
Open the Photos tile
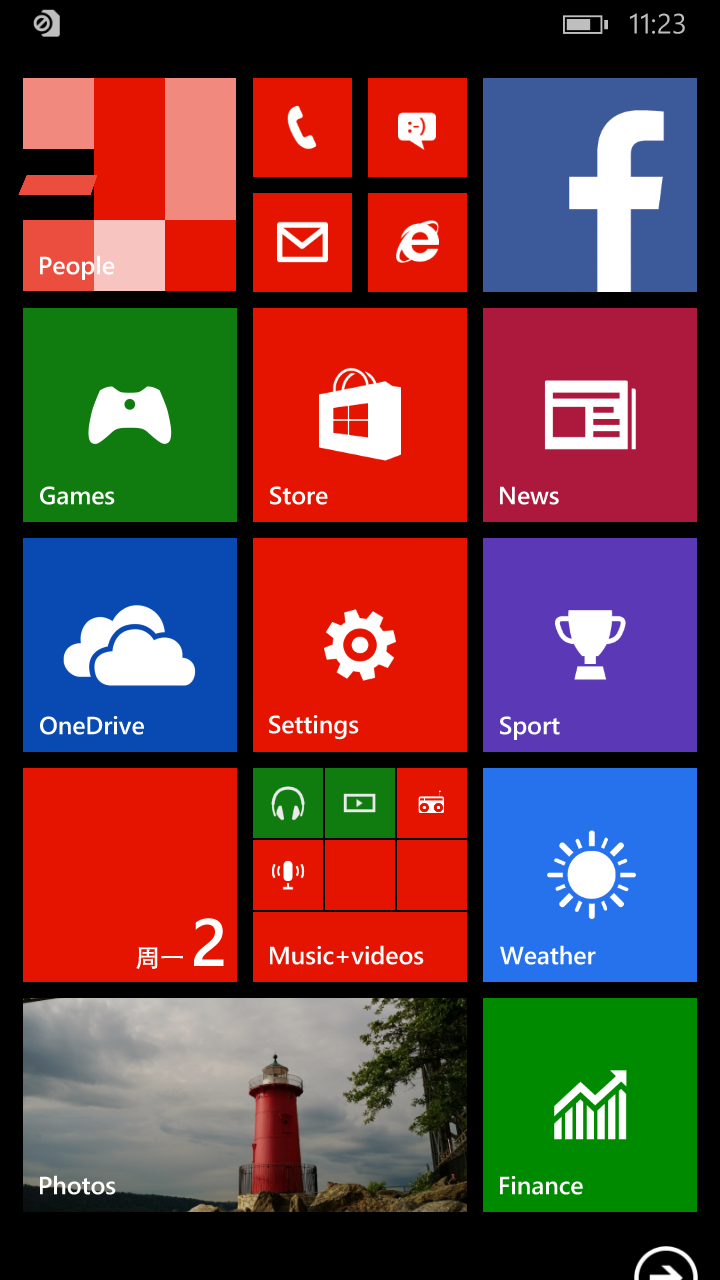point(245,1105)
